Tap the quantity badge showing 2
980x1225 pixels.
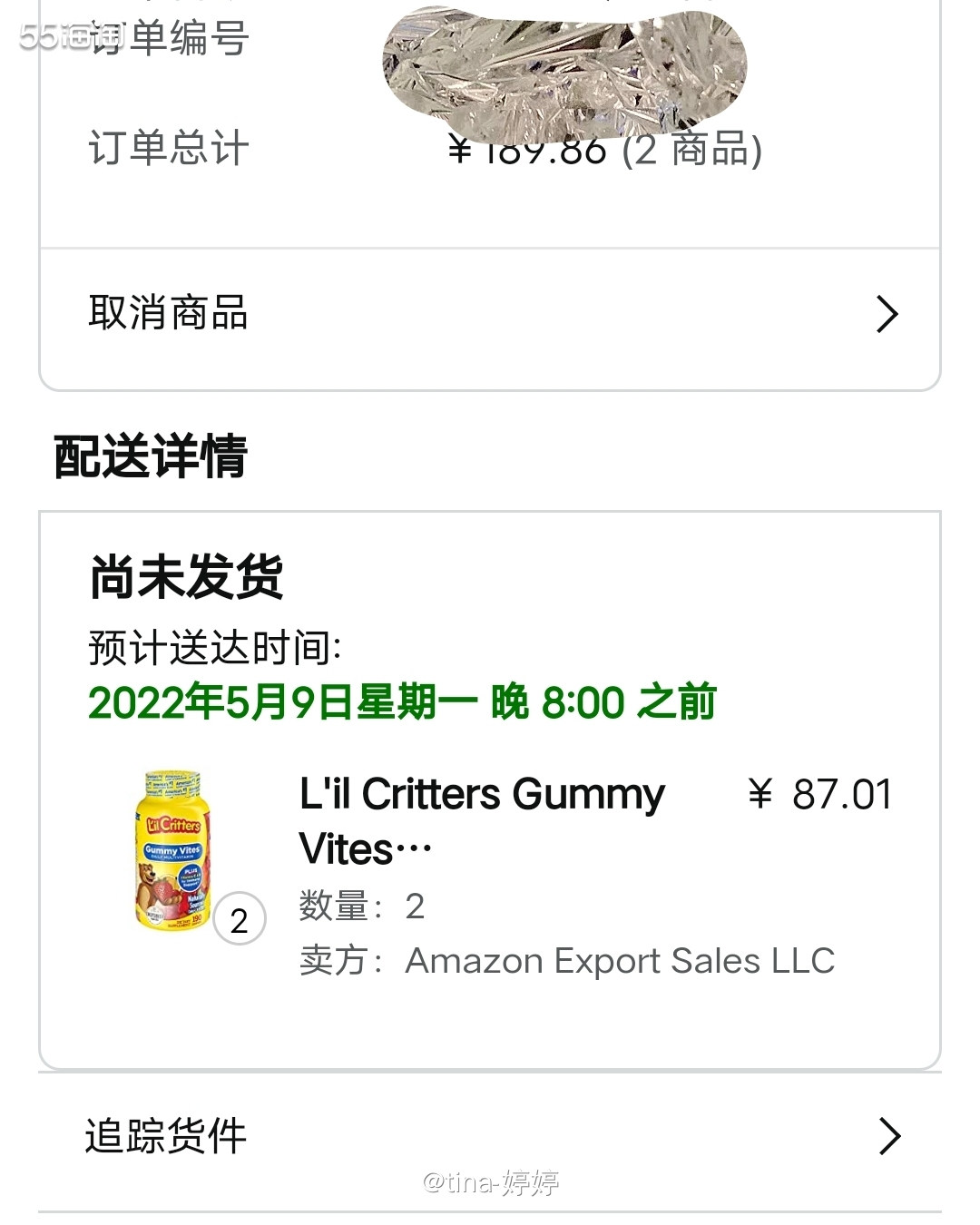coord(238,919)
